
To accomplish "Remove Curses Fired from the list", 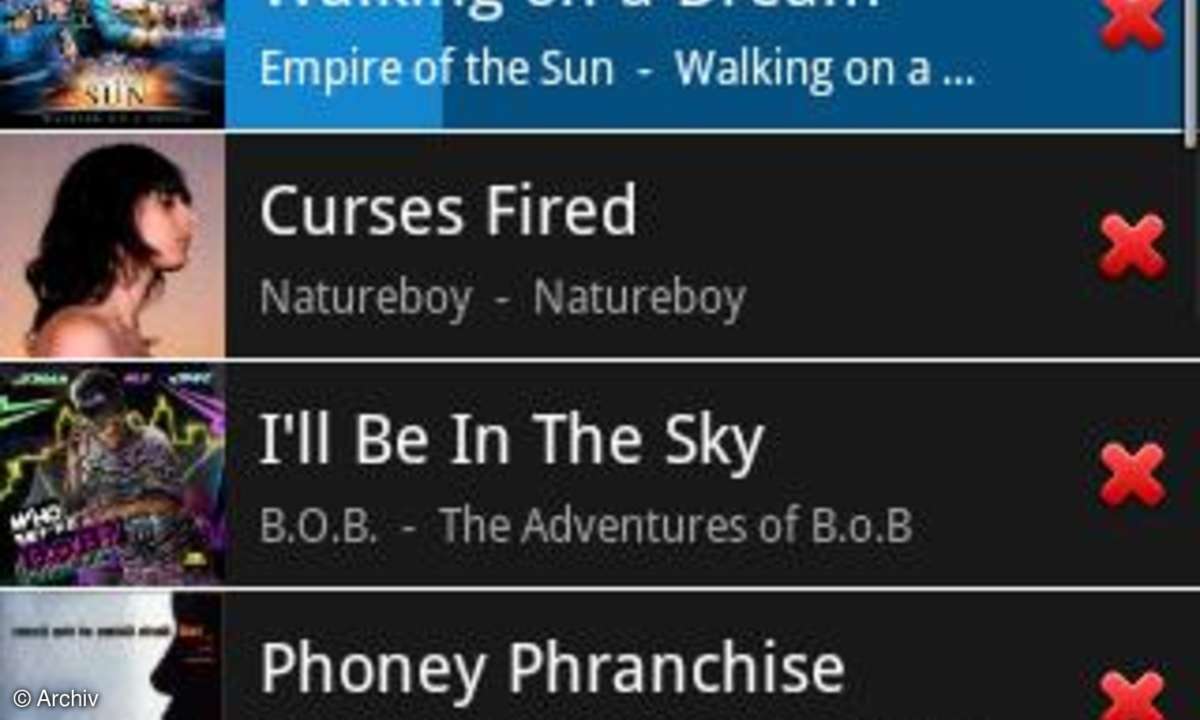I will 1132,247.
